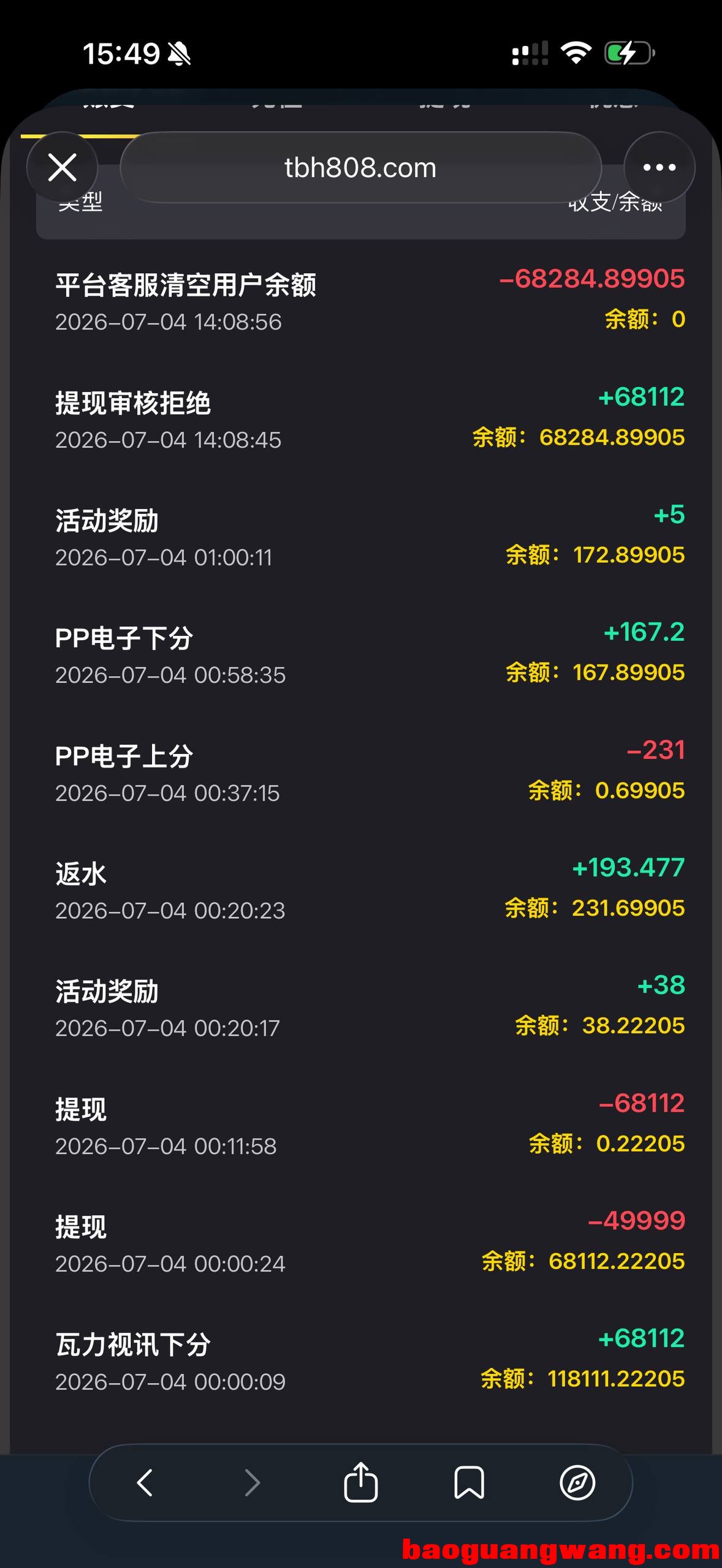The image size is (722, 1568).
Task: Share this page using the share icon
Action: coord(360,1482)
